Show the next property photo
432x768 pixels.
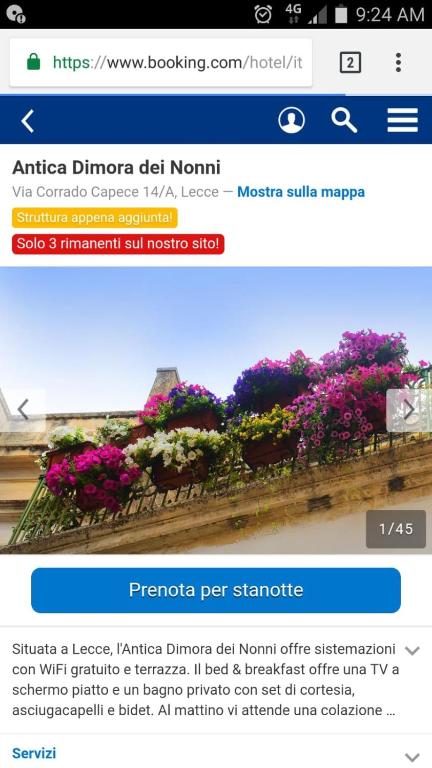(x=409, y=410)
